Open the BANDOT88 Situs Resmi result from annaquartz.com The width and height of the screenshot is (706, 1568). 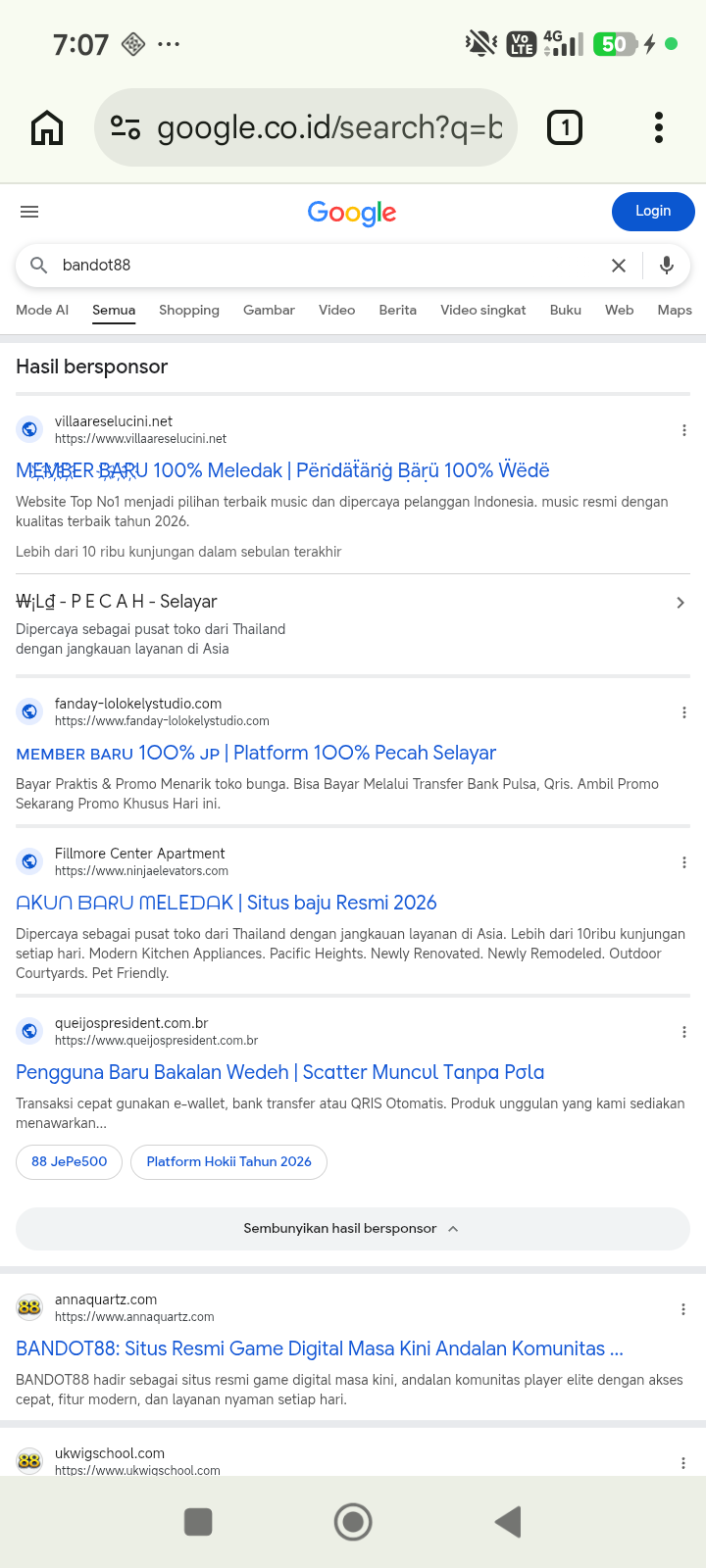click(320, 1348)
